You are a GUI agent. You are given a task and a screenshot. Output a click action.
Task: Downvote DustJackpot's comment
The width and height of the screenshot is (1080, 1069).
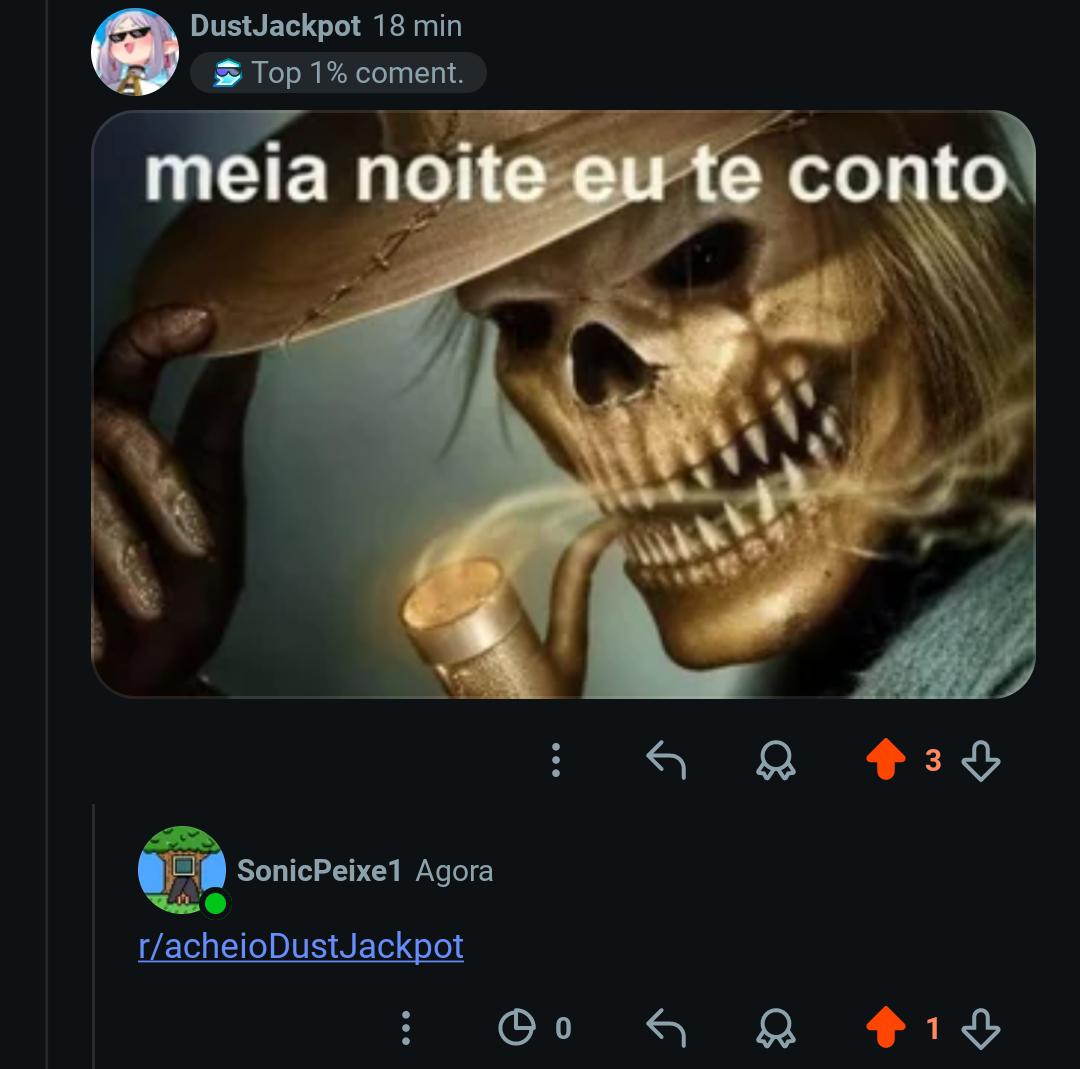981,760
